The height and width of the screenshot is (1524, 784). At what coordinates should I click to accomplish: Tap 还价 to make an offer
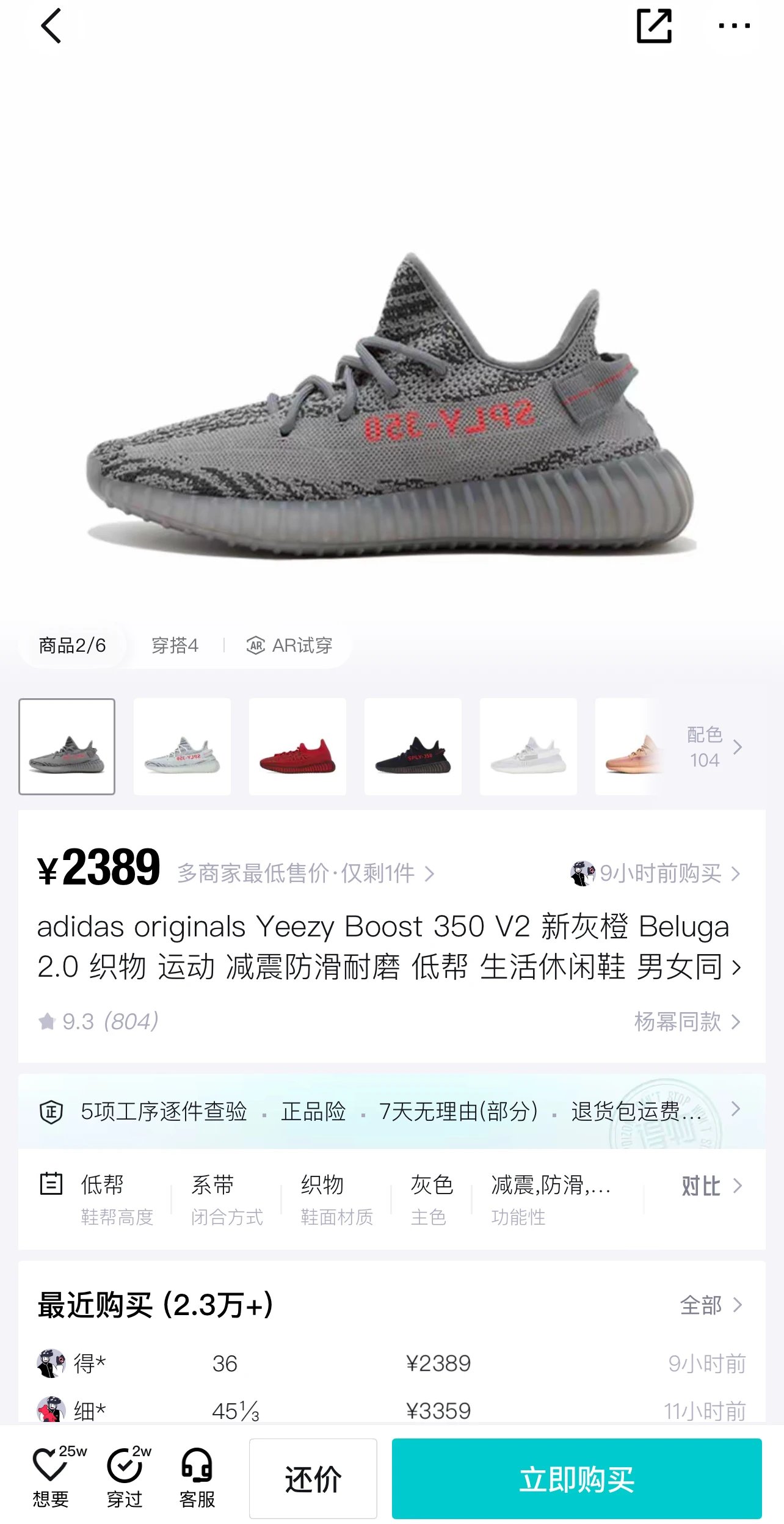(313, 1479)
